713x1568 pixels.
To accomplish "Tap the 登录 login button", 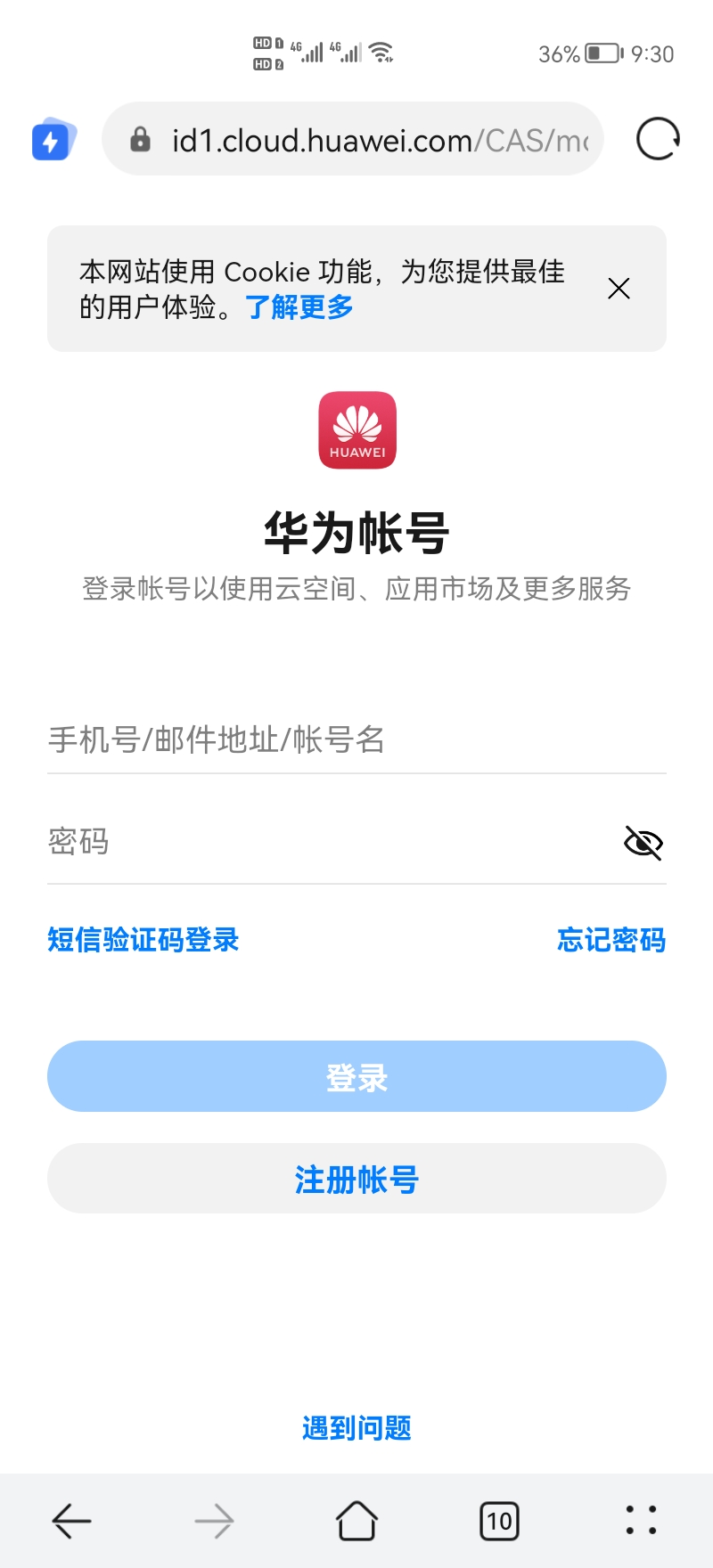I will 356,1076.
